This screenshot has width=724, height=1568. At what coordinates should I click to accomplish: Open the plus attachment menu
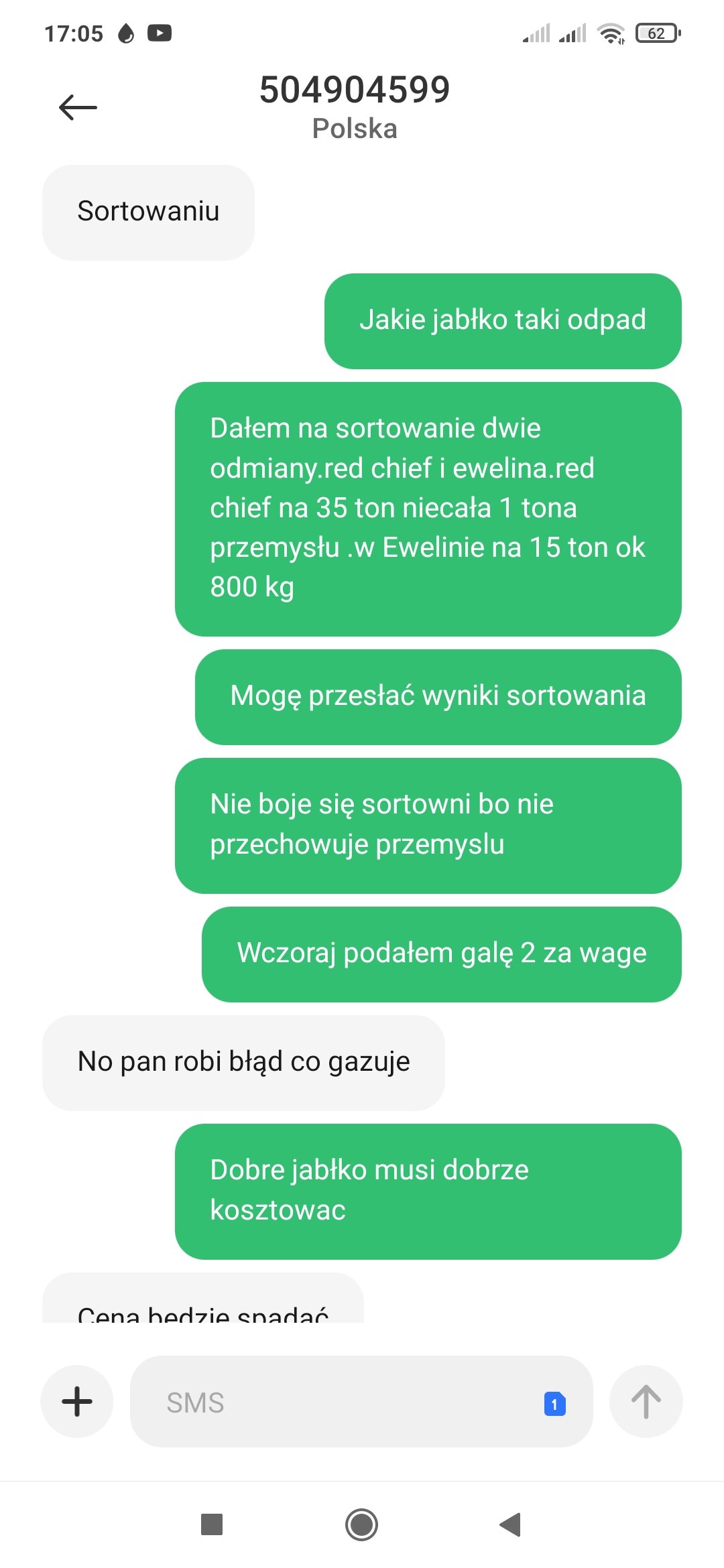(77, 1401)
